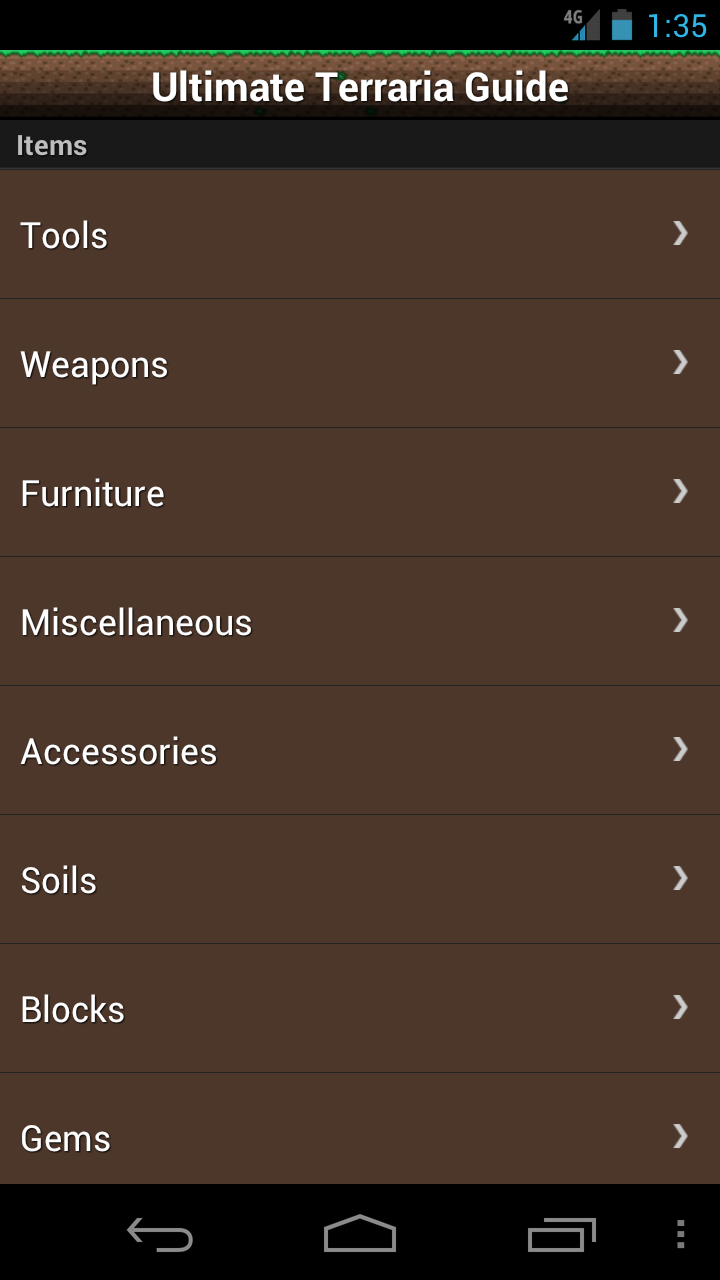Tap the Ultimate Terraria Guide title
720x1280 pixels.
[x=360, y=86]
